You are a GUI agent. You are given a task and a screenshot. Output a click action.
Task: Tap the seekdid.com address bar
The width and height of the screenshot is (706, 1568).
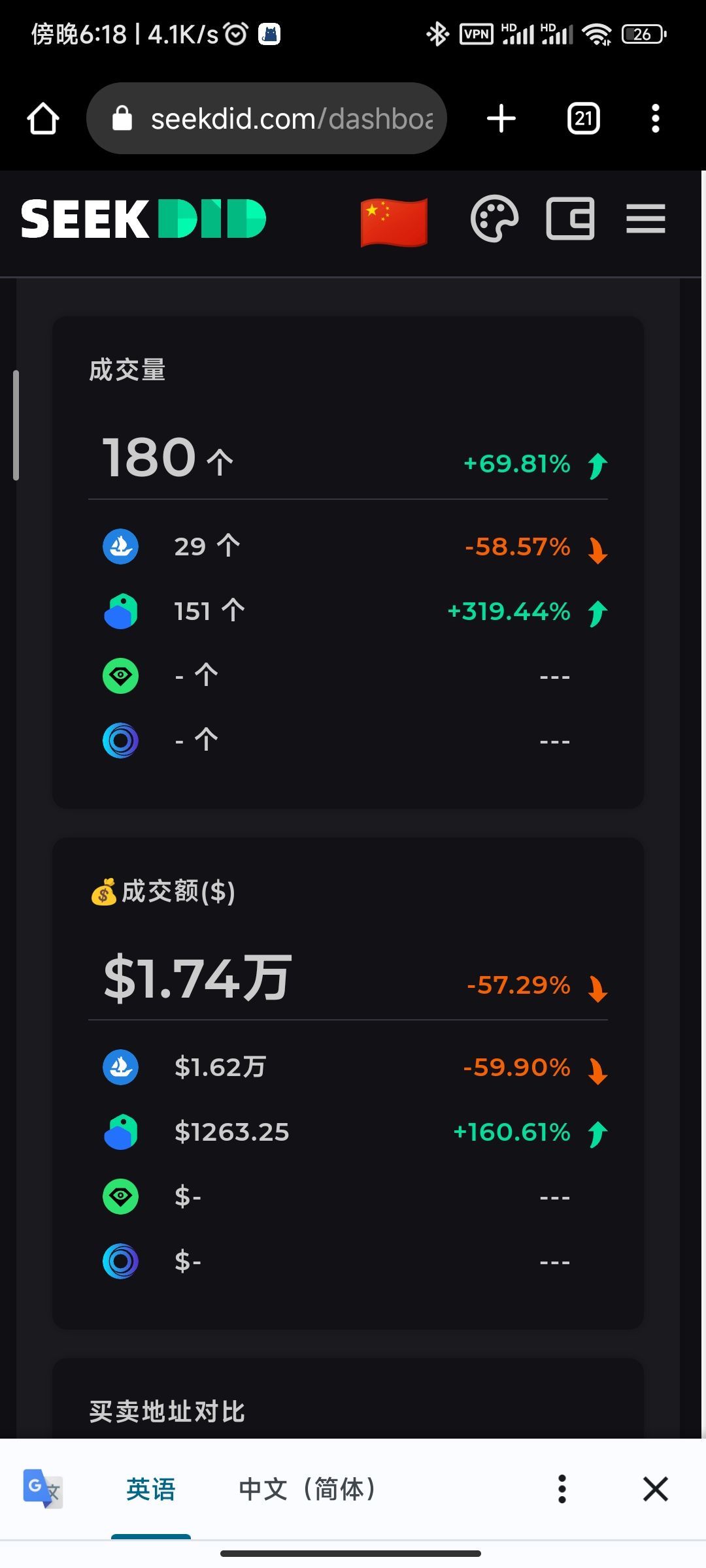[x=267, y=118]
